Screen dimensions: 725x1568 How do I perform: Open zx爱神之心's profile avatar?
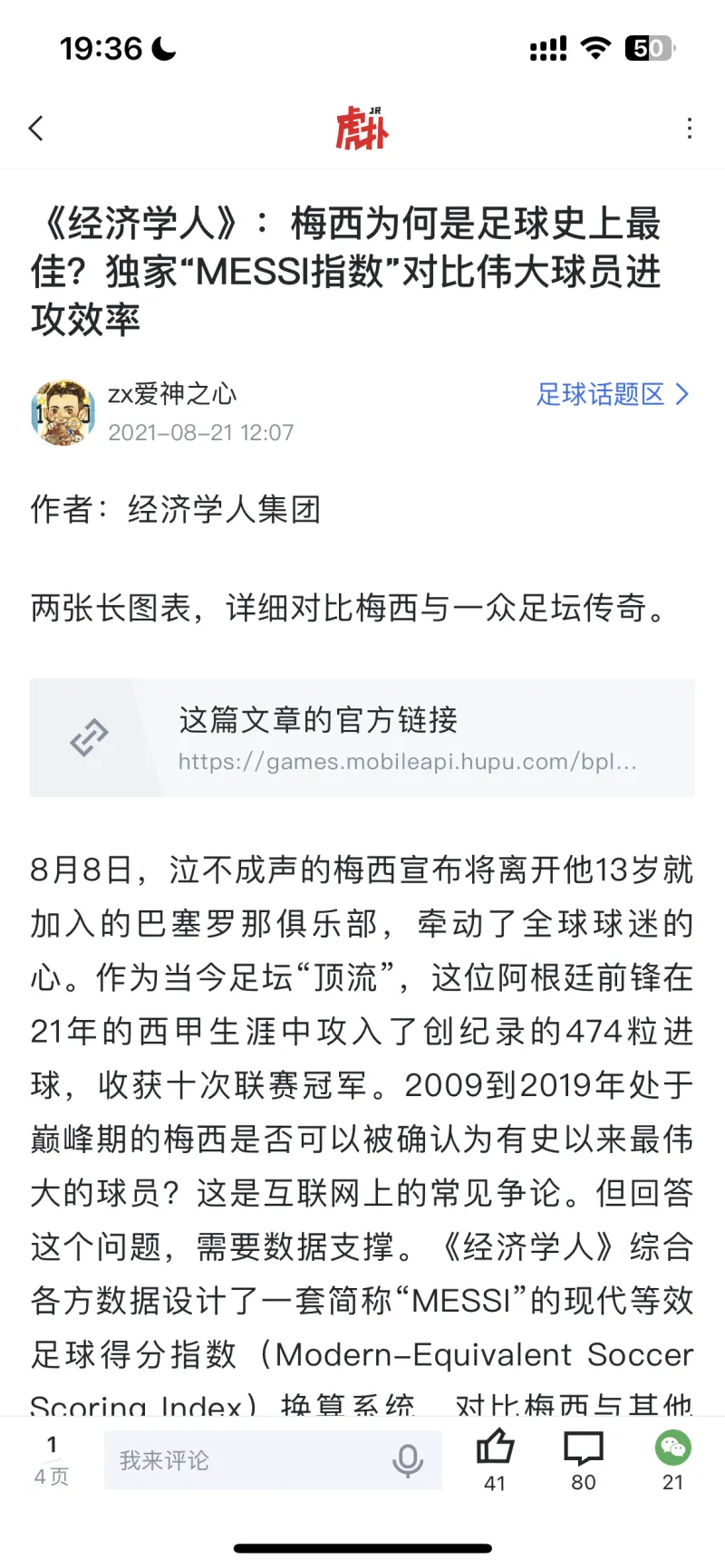(63, 413)
